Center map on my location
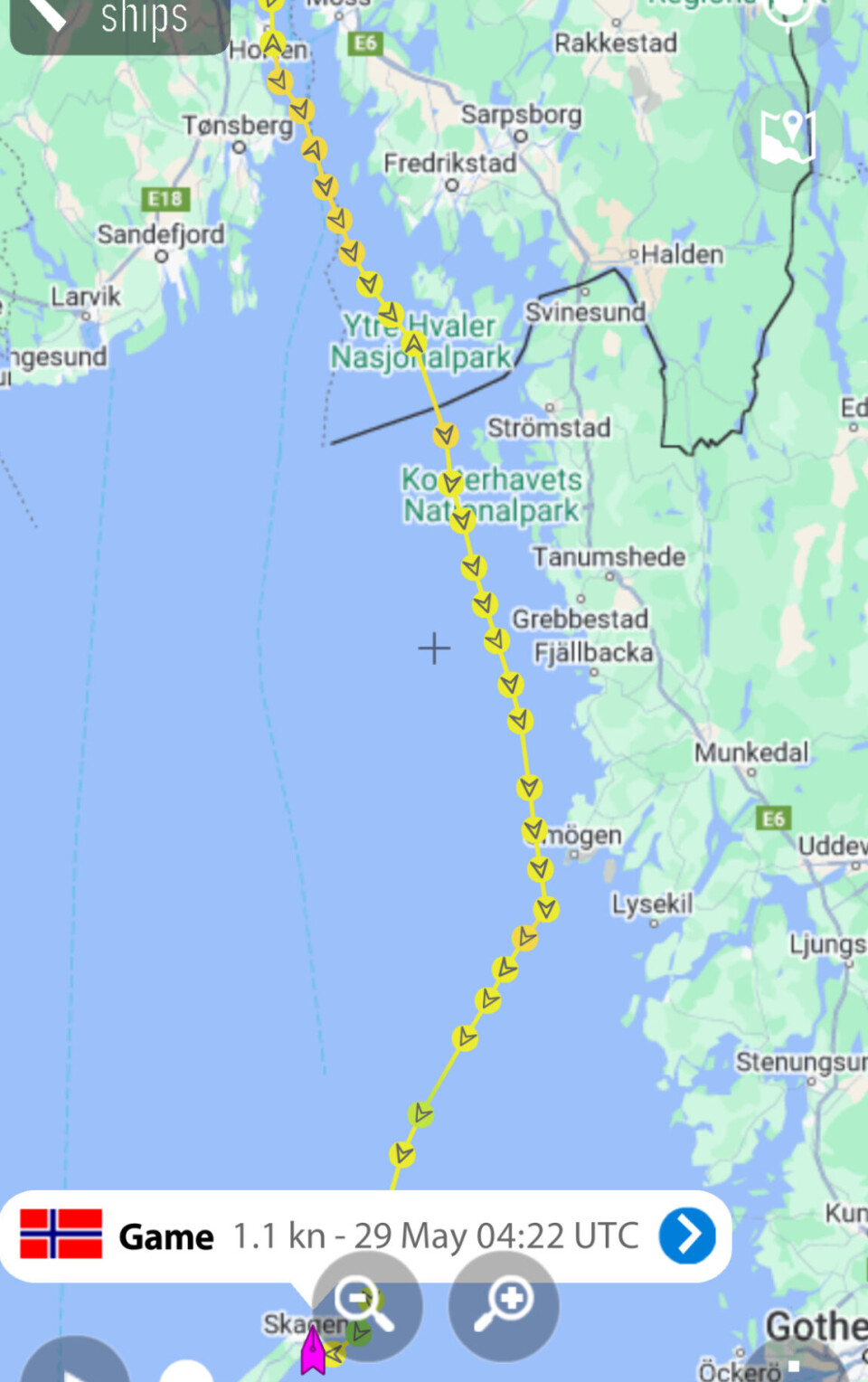 click(x=788, y=9)
